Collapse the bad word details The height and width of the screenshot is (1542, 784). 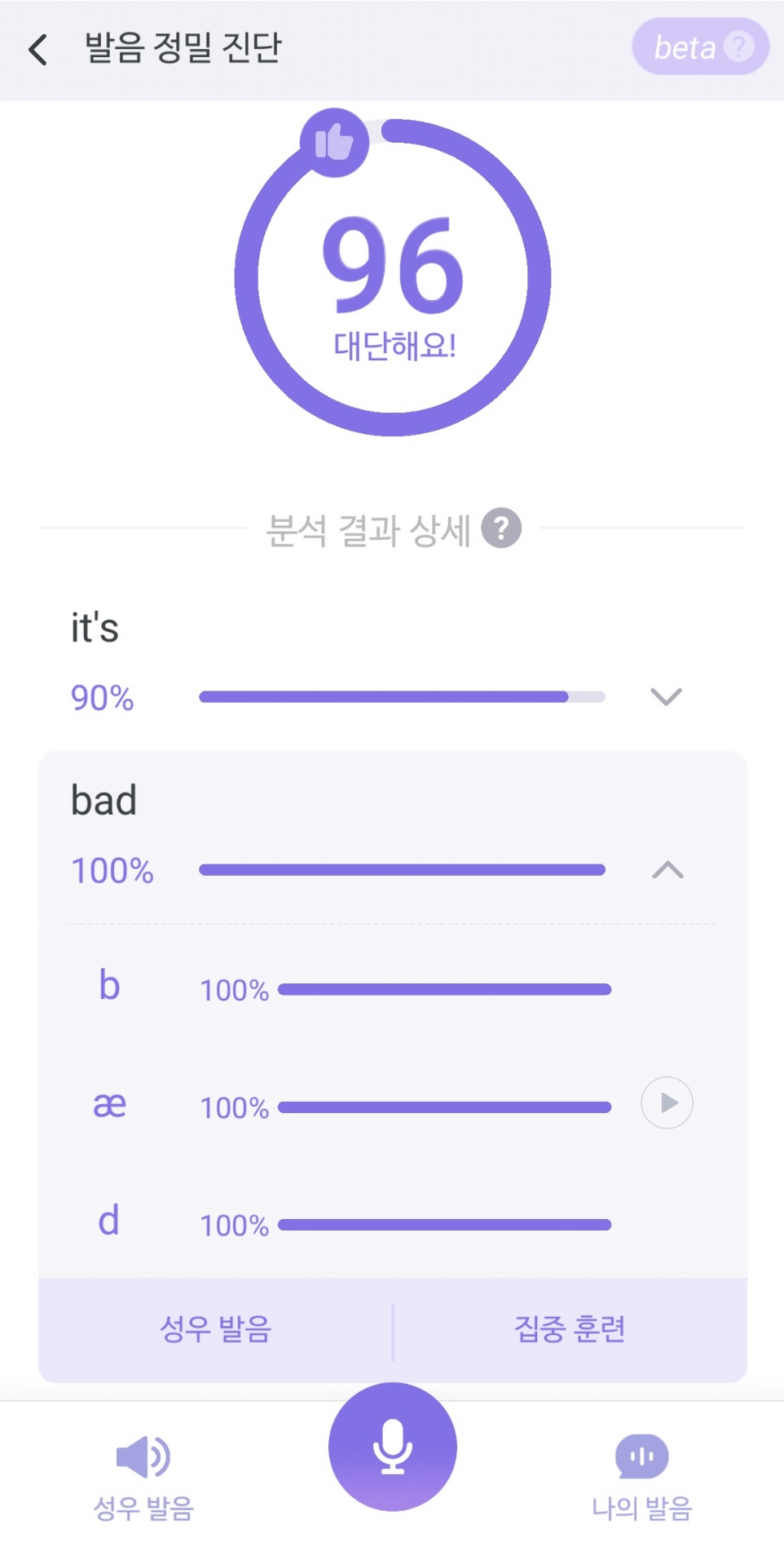[667, 870]
